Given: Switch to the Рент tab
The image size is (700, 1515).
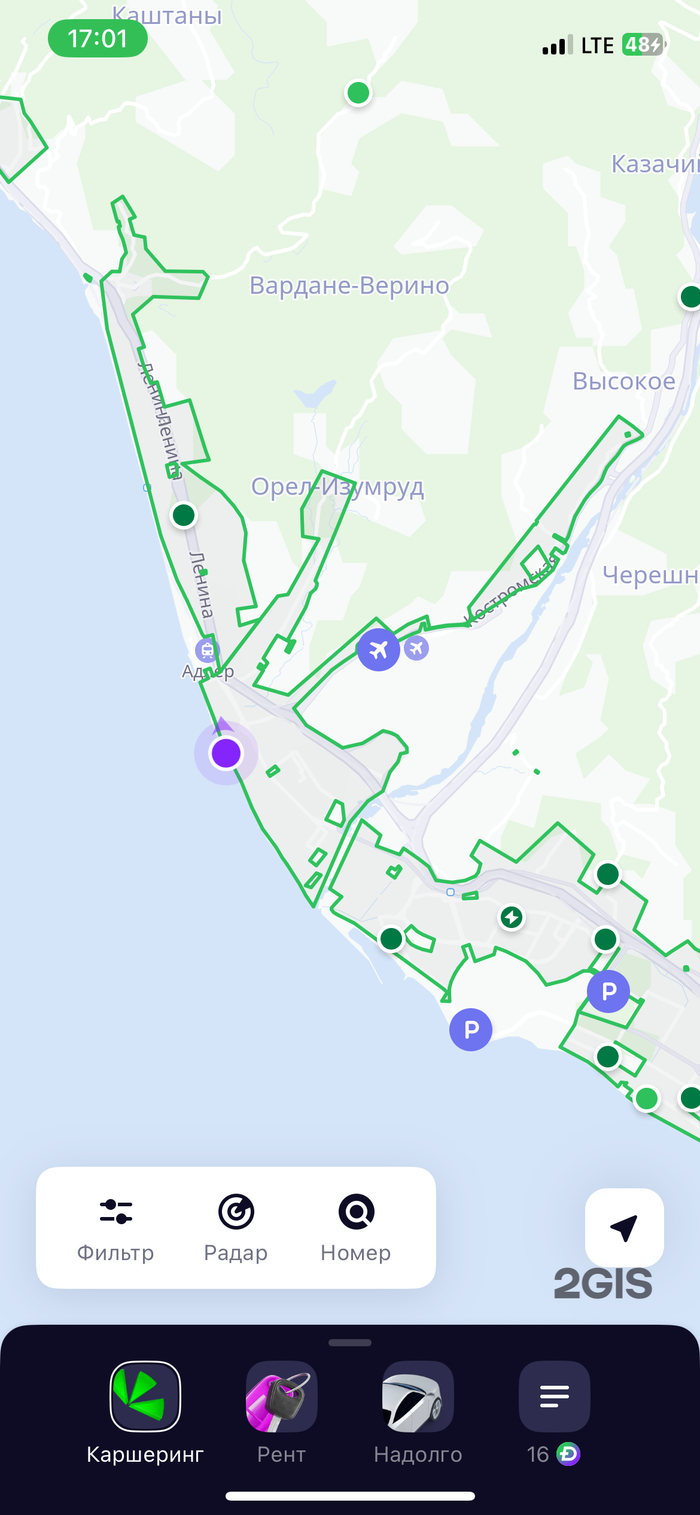Looking at the screenshot, I should pos(282,1412).
